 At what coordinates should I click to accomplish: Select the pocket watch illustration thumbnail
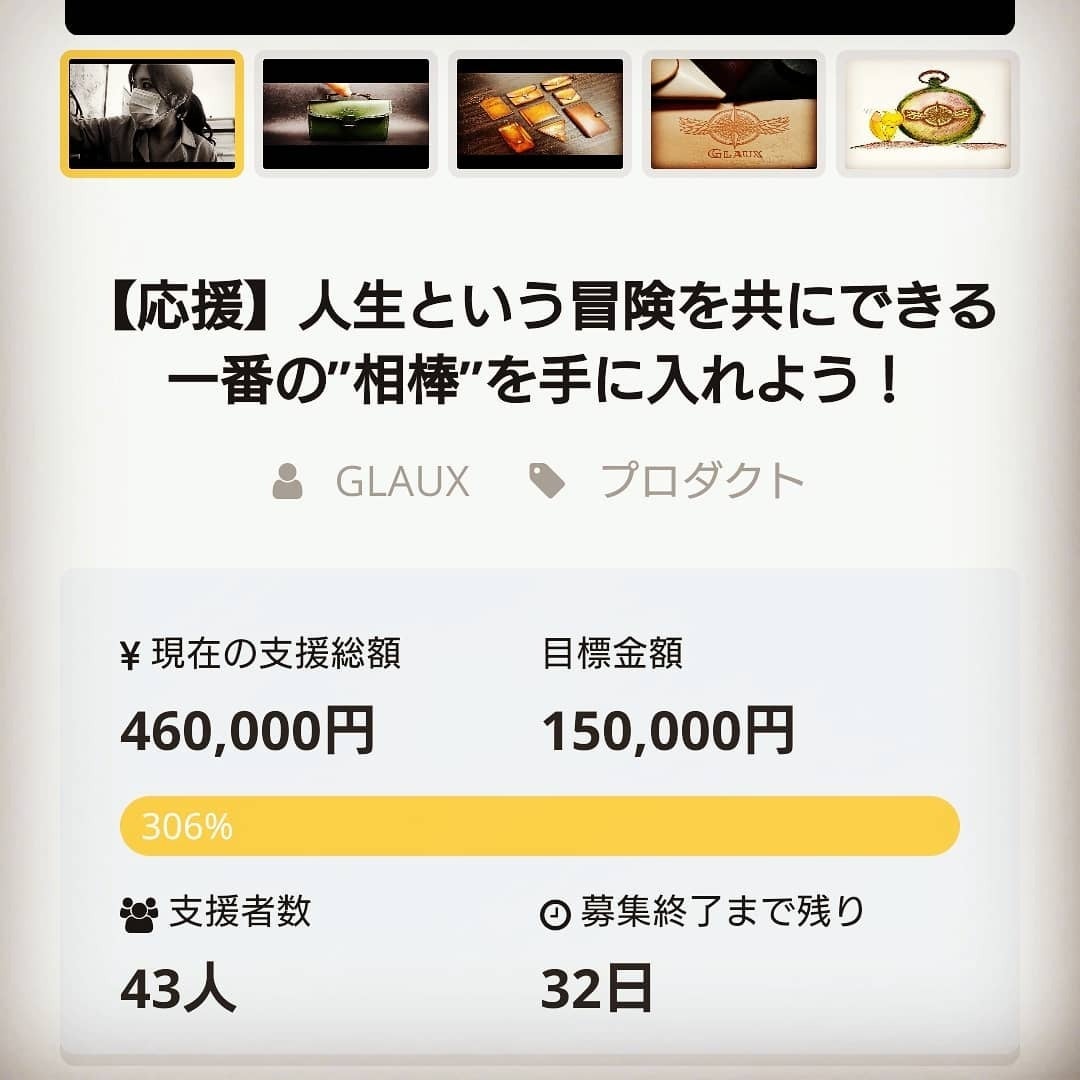(927, 114)
